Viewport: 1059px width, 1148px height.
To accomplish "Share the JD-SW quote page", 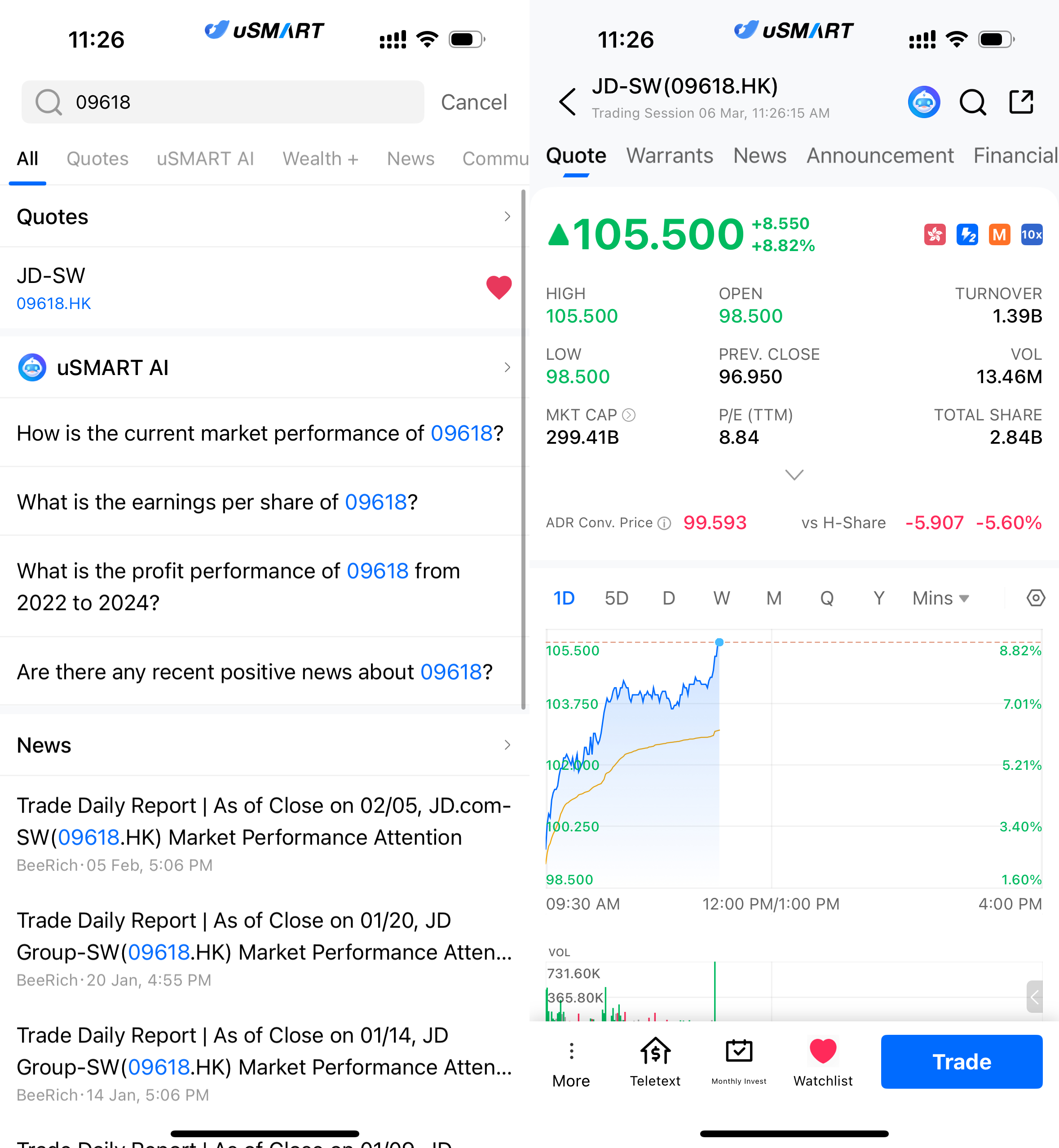I will point(1021,102).
